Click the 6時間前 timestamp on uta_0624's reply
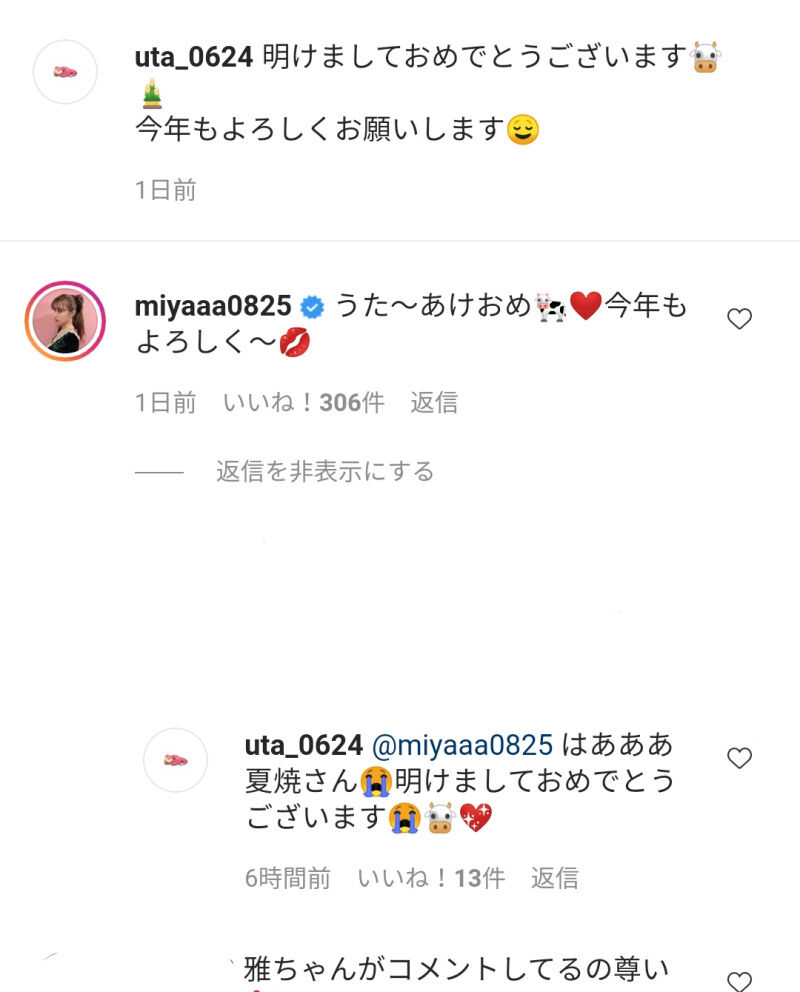The height and width of the screenshot is (992, 800). point(288,878)
